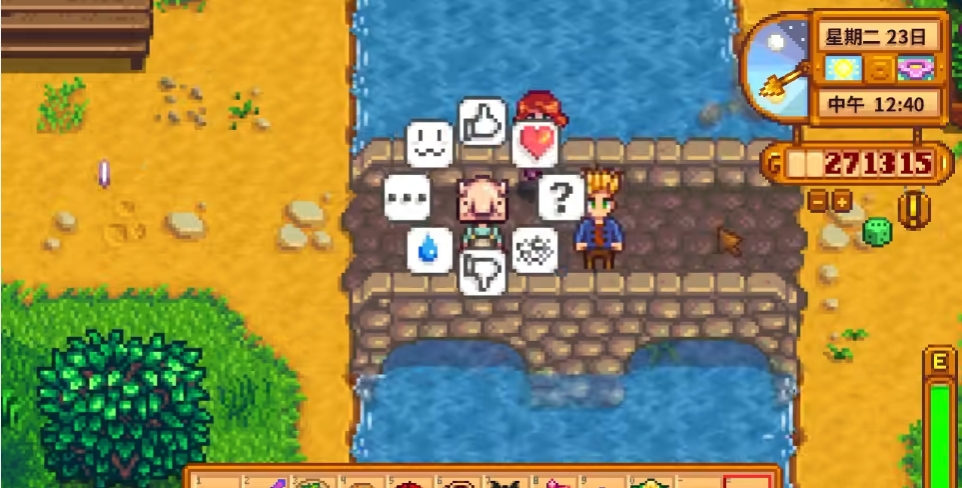
Task: Open the journal exclamation icon
Action: [x=913, y=207]
